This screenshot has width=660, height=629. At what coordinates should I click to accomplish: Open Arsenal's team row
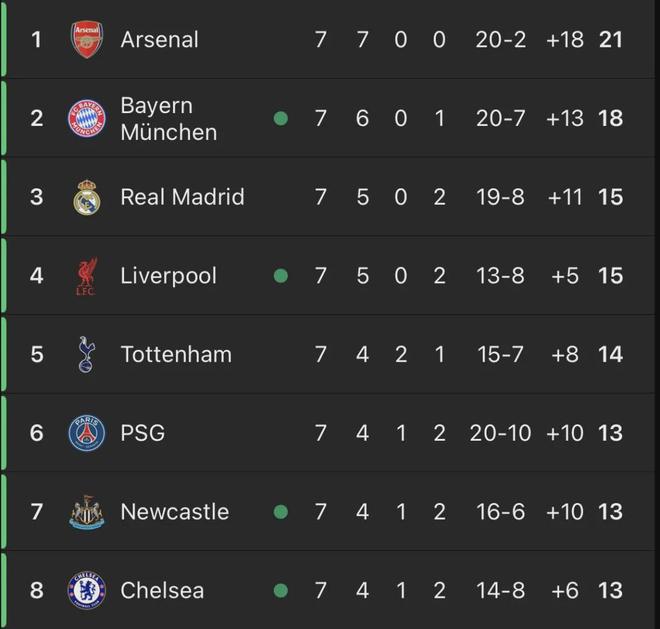coord(160,40)
